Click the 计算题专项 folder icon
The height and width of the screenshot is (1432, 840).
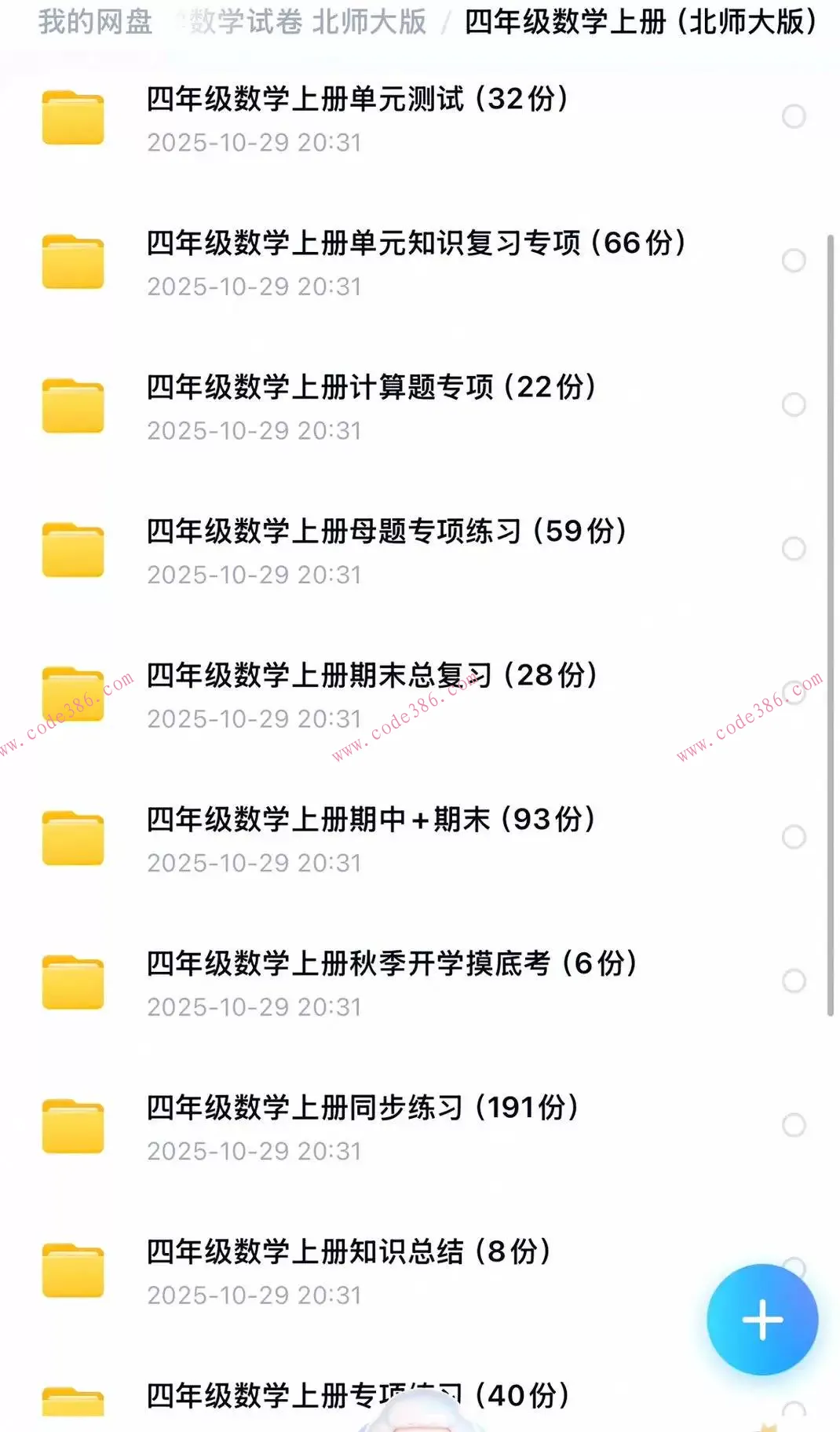point(73,405)
